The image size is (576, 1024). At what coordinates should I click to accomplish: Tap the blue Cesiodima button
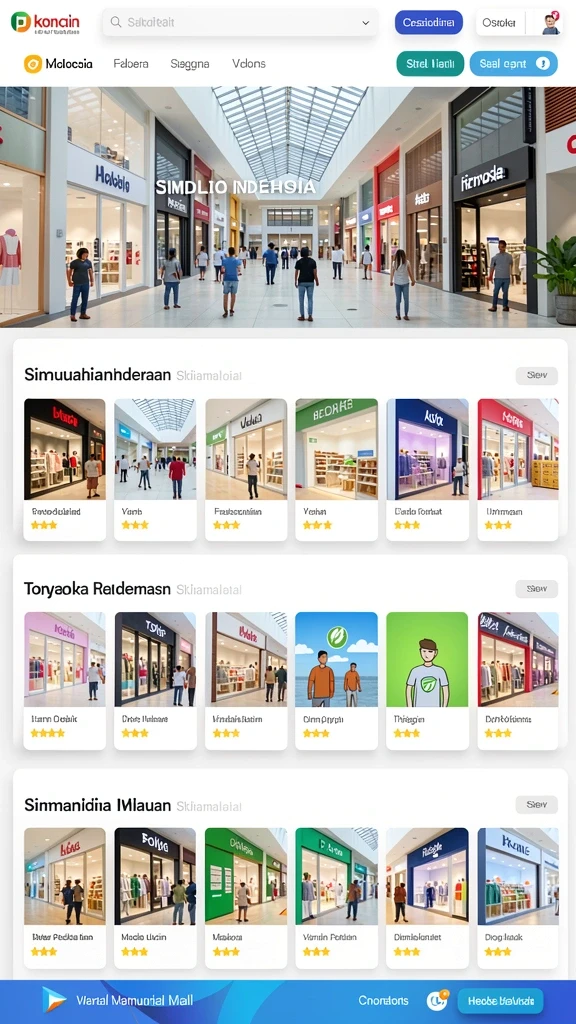tap(428, 22)
